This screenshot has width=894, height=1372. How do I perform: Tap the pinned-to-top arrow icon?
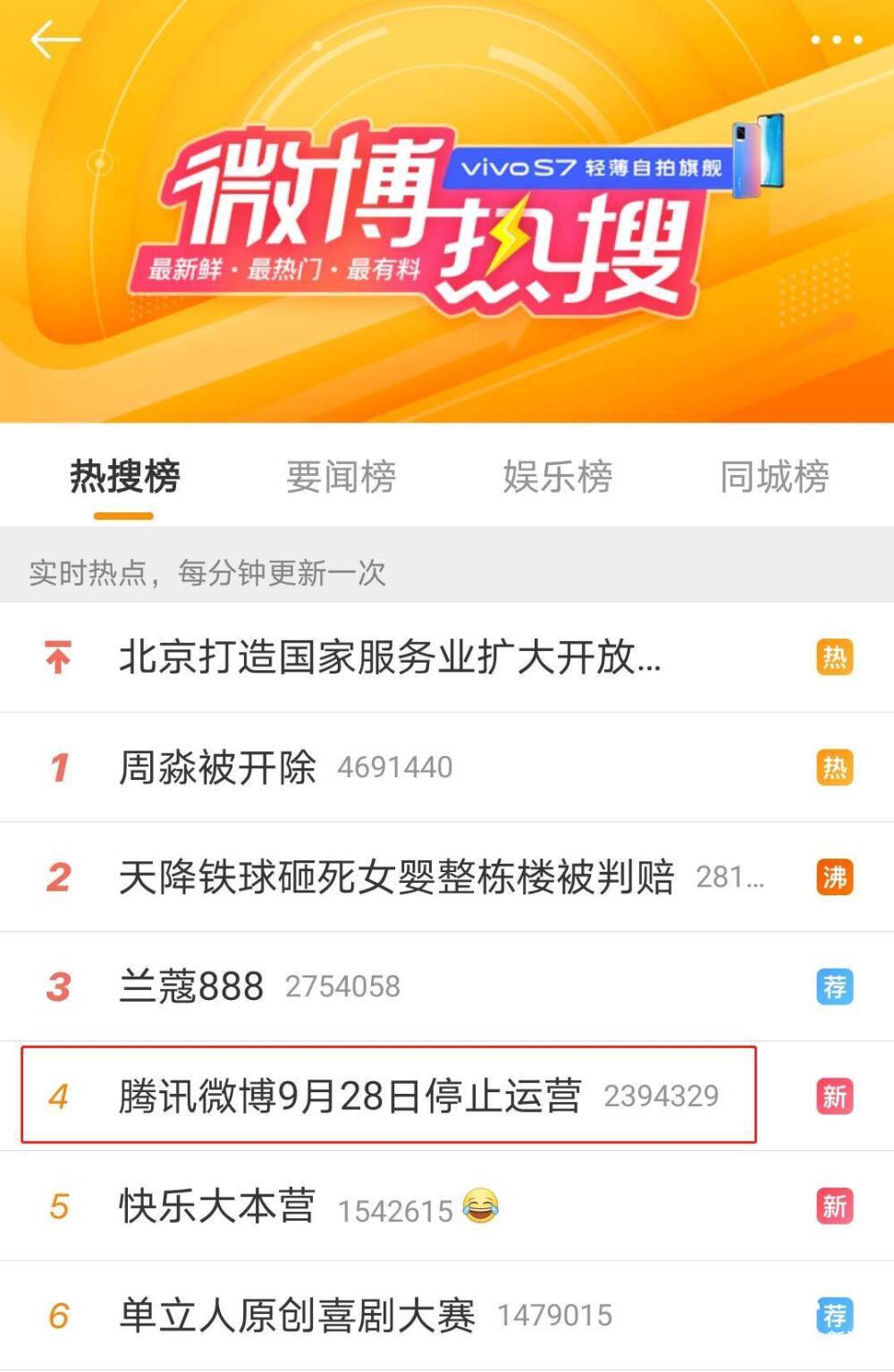click(x=57, y=656)
